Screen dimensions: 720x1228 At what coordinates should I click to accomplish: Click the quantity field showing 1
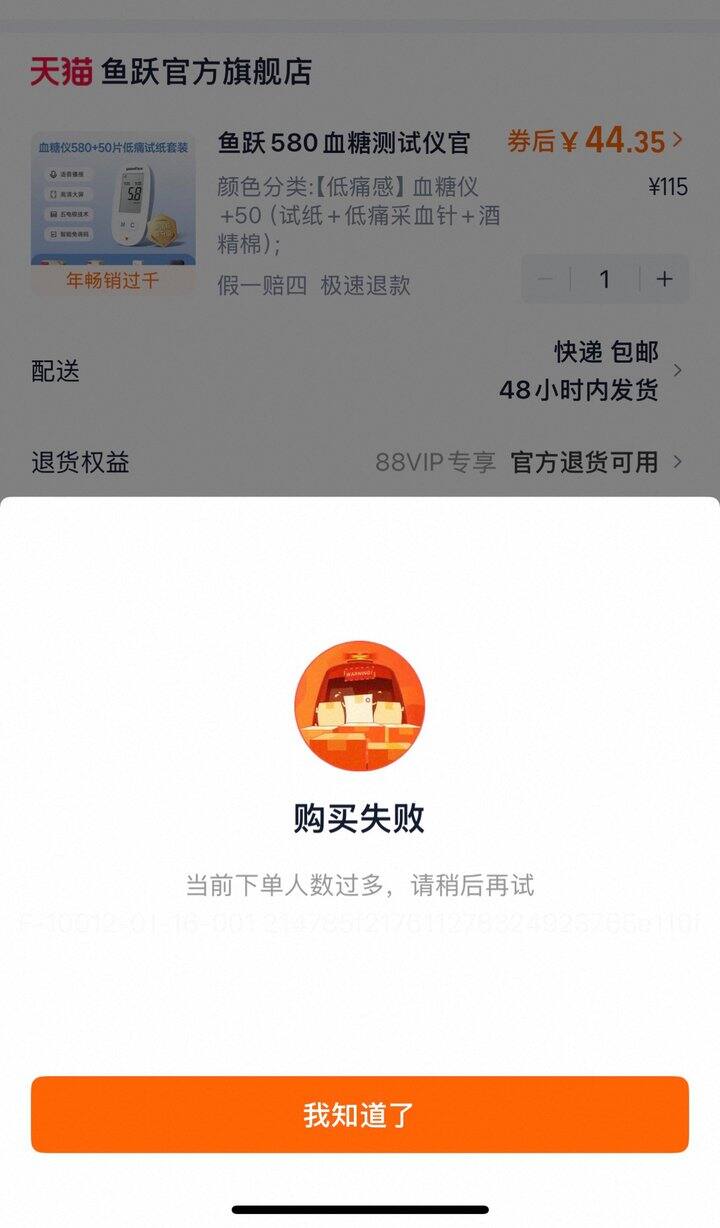[603, 280]
